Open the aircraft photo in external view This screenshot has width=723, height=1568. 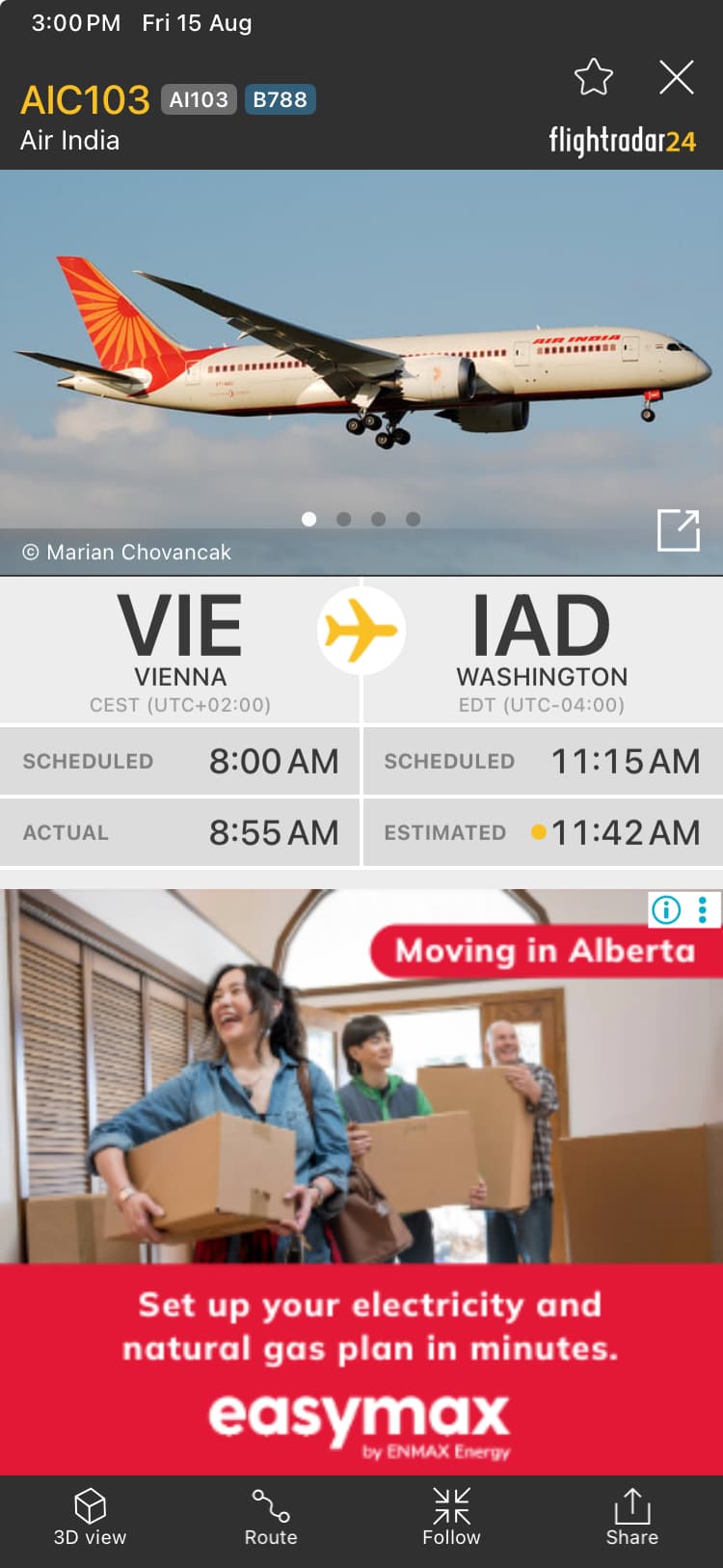(x=678, y=530)
